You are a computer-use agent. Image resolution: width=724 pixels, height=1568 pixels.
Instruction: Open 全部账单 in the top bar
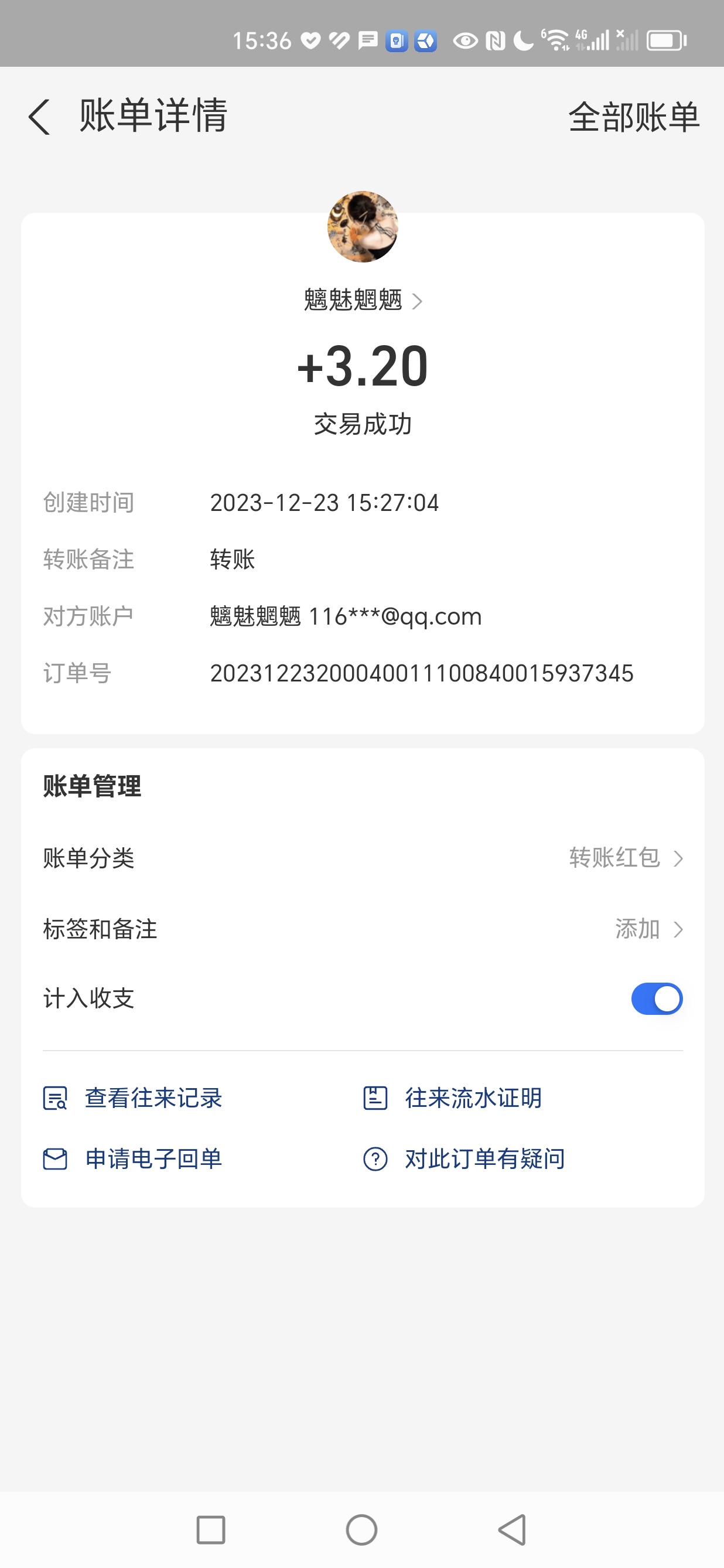(x=633, y=116)
